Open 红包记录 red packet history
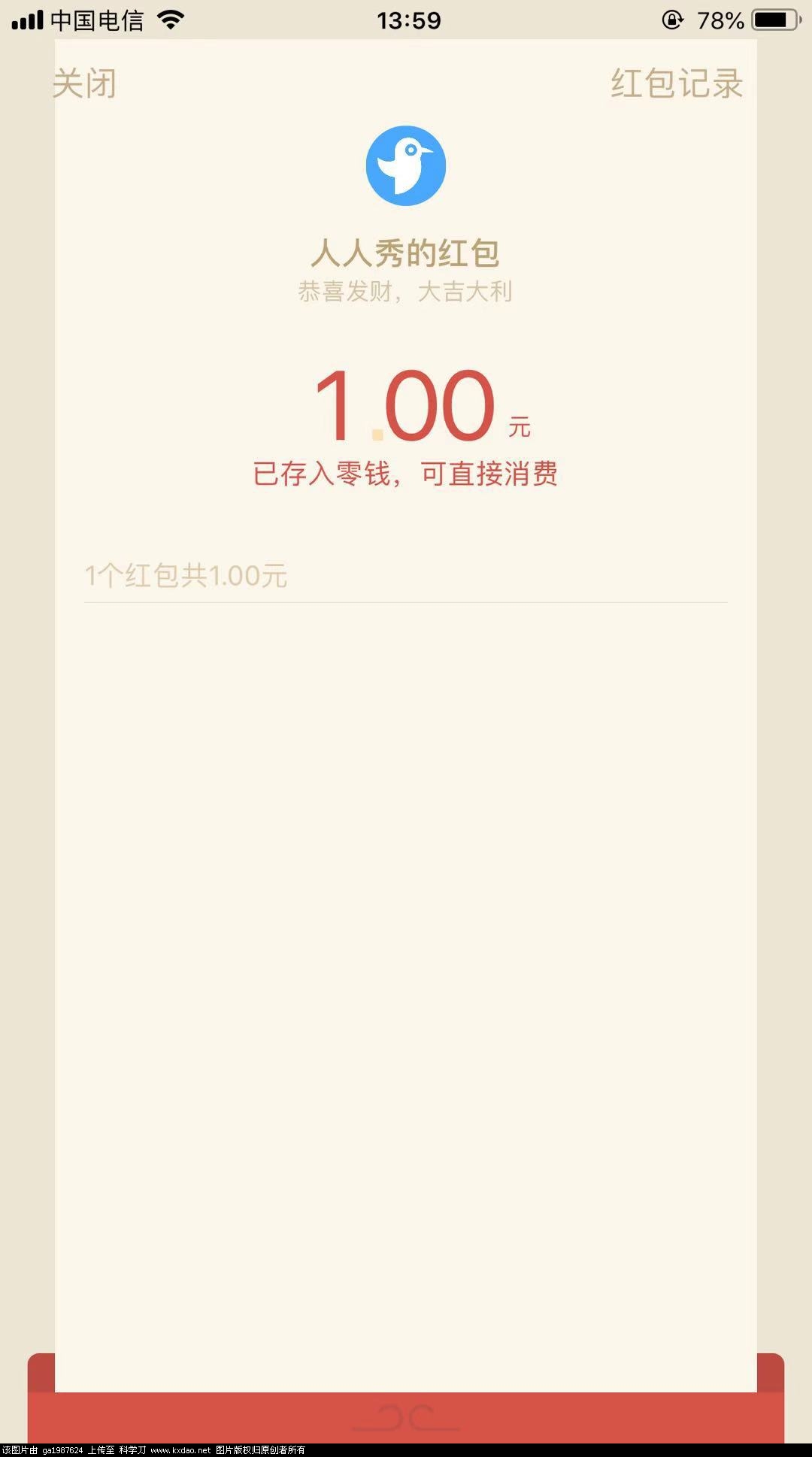Screen dimensions: 812x1457 point(677,83)
